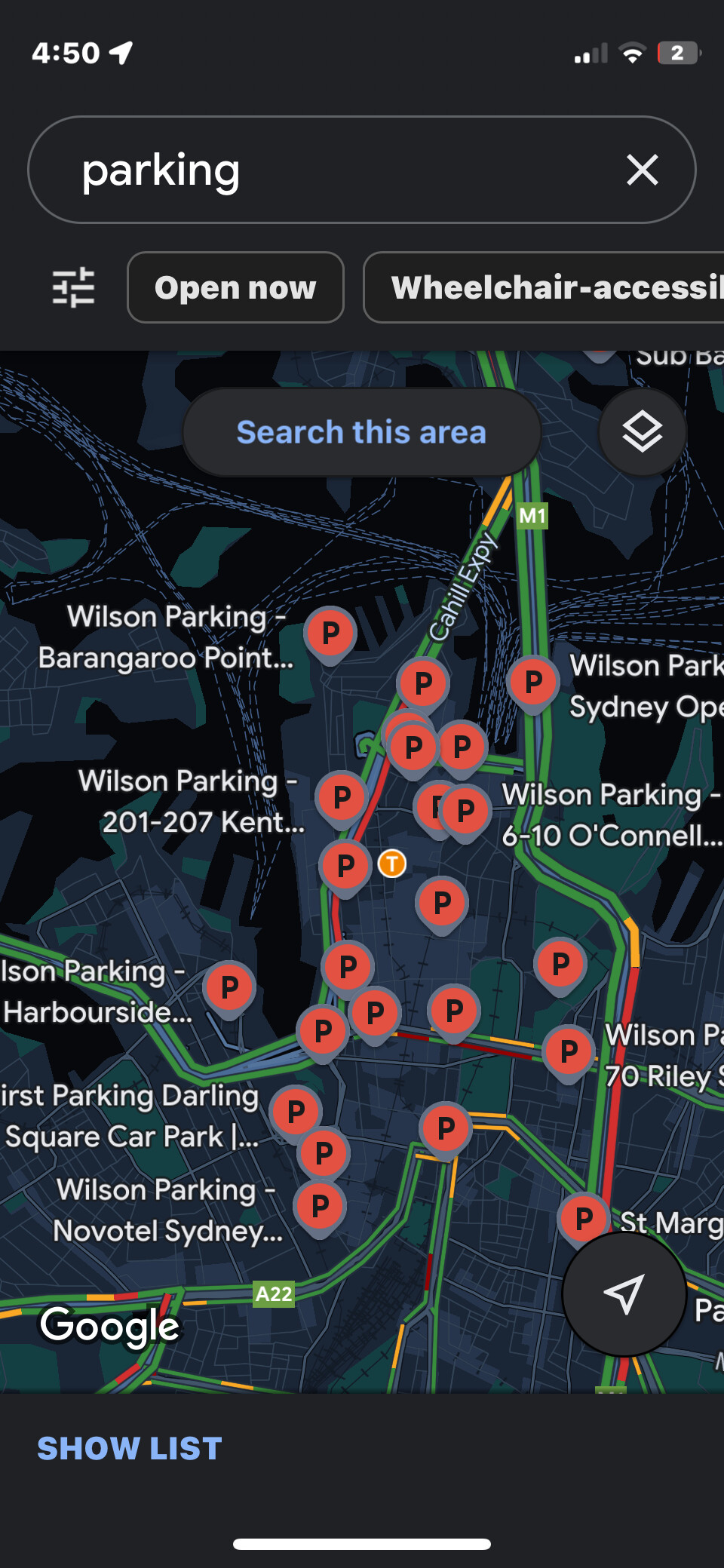Select the Wheelchair-accessible filter chip
This screenshot has width=724, height=1568.
[x=544, y=287]
